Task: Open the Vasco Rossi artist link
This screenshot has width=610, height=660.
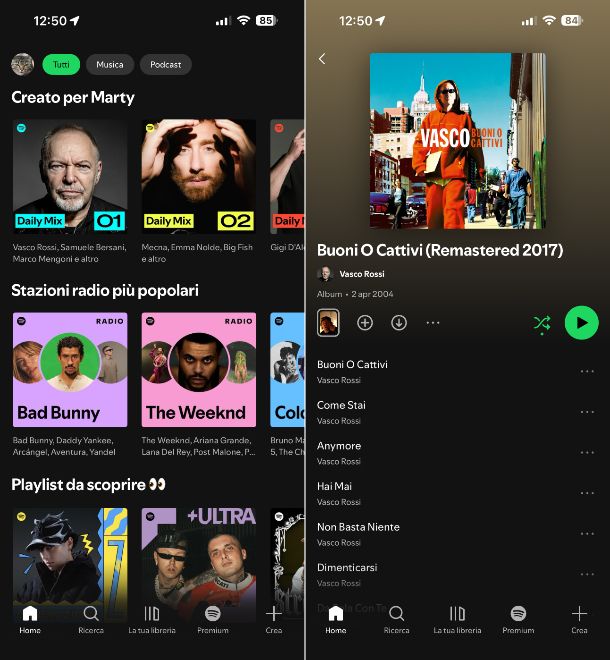Action: pos(362,274)
